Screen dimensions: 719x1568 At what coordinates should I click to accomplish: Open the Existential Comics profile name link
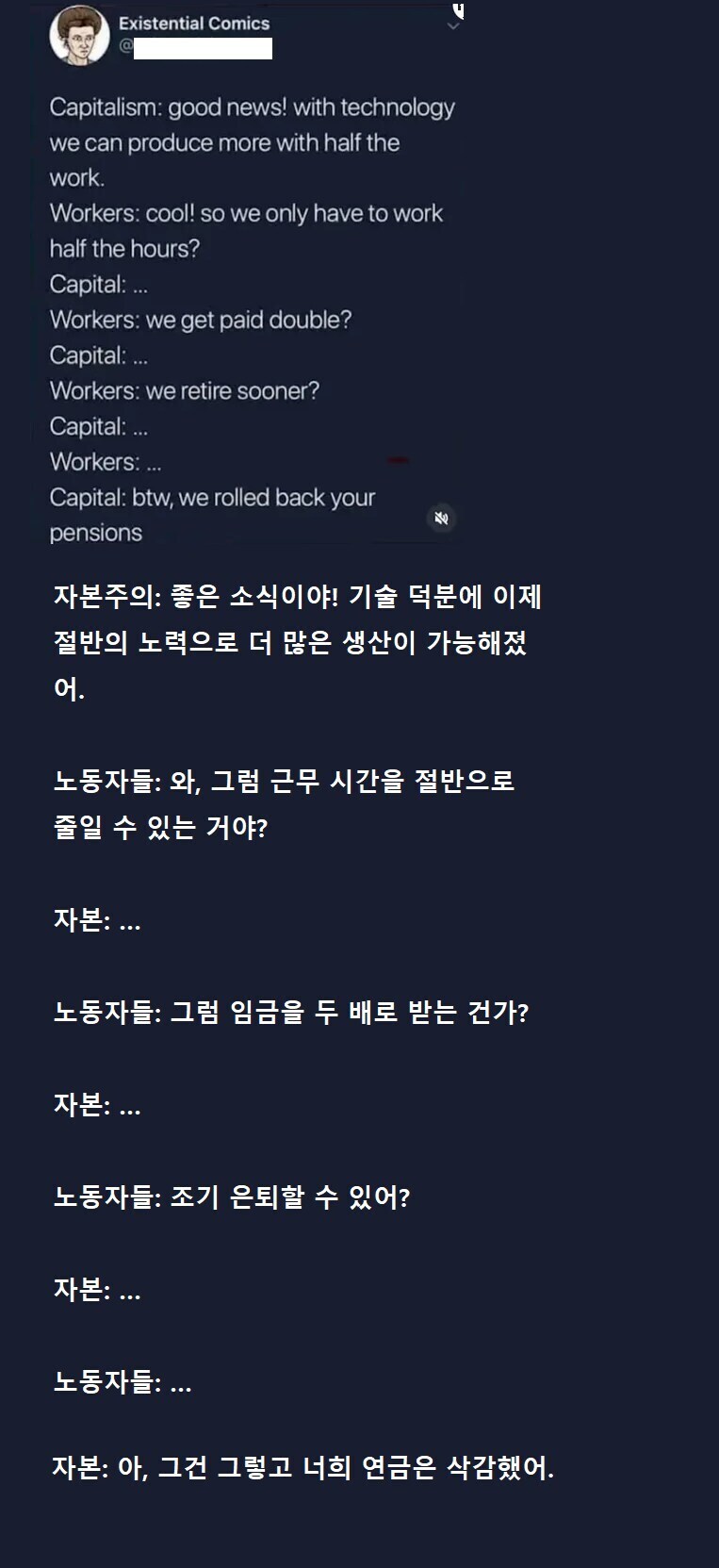click(x=195, y=25)
